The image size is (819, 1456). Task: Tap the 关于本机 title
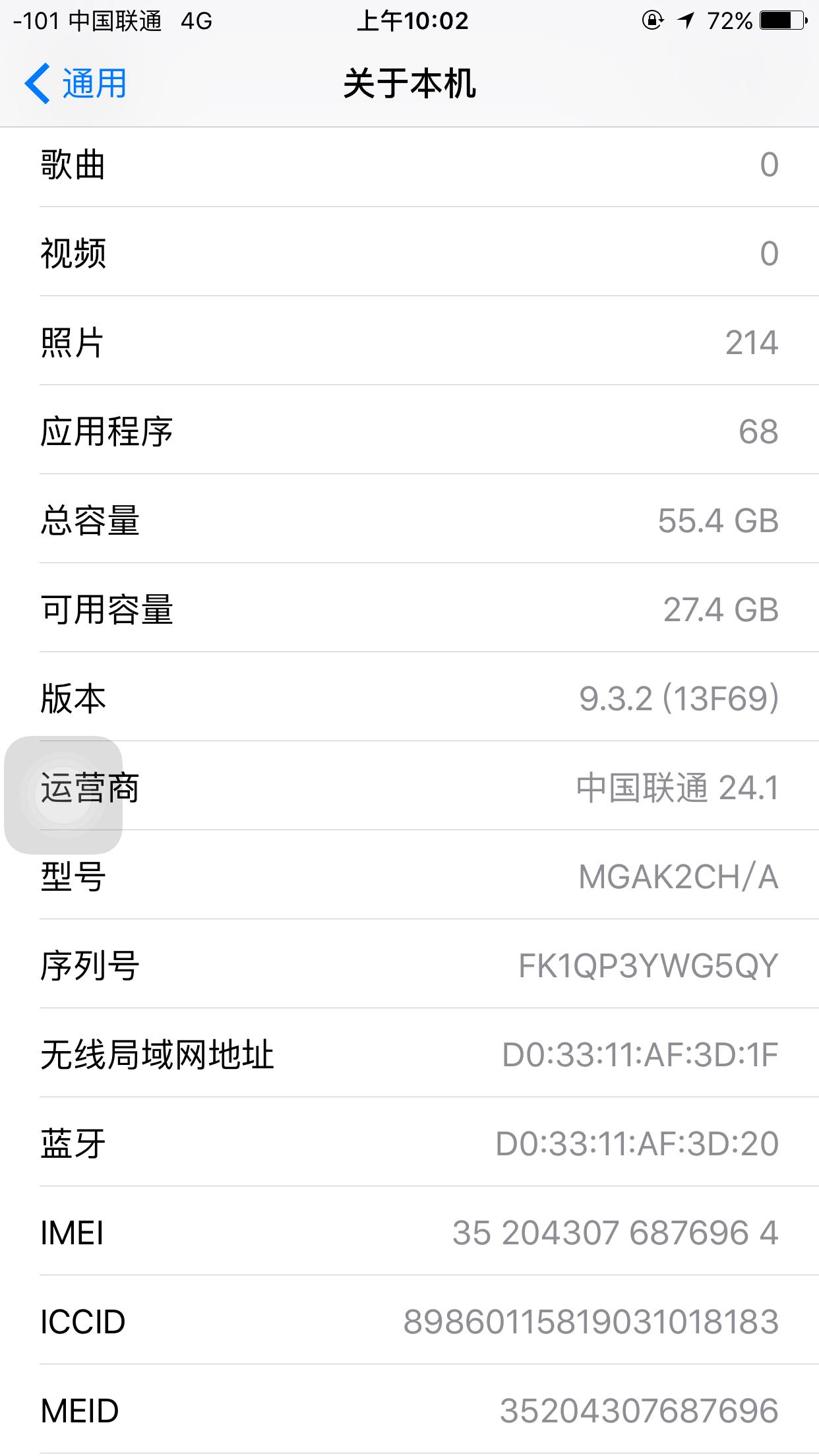point(409,83)
